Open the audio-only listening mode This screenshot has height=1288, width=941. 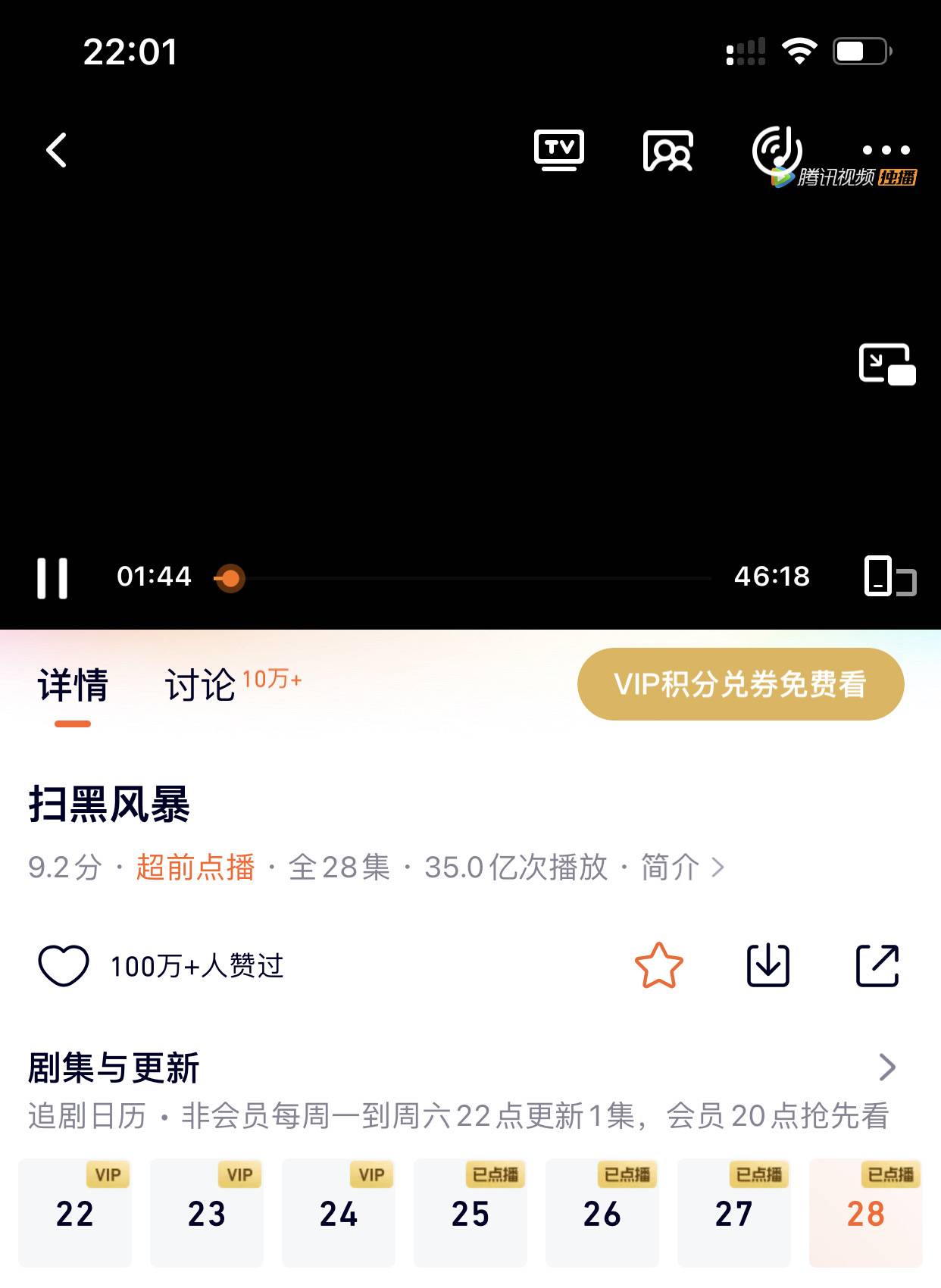click(776, 150)
